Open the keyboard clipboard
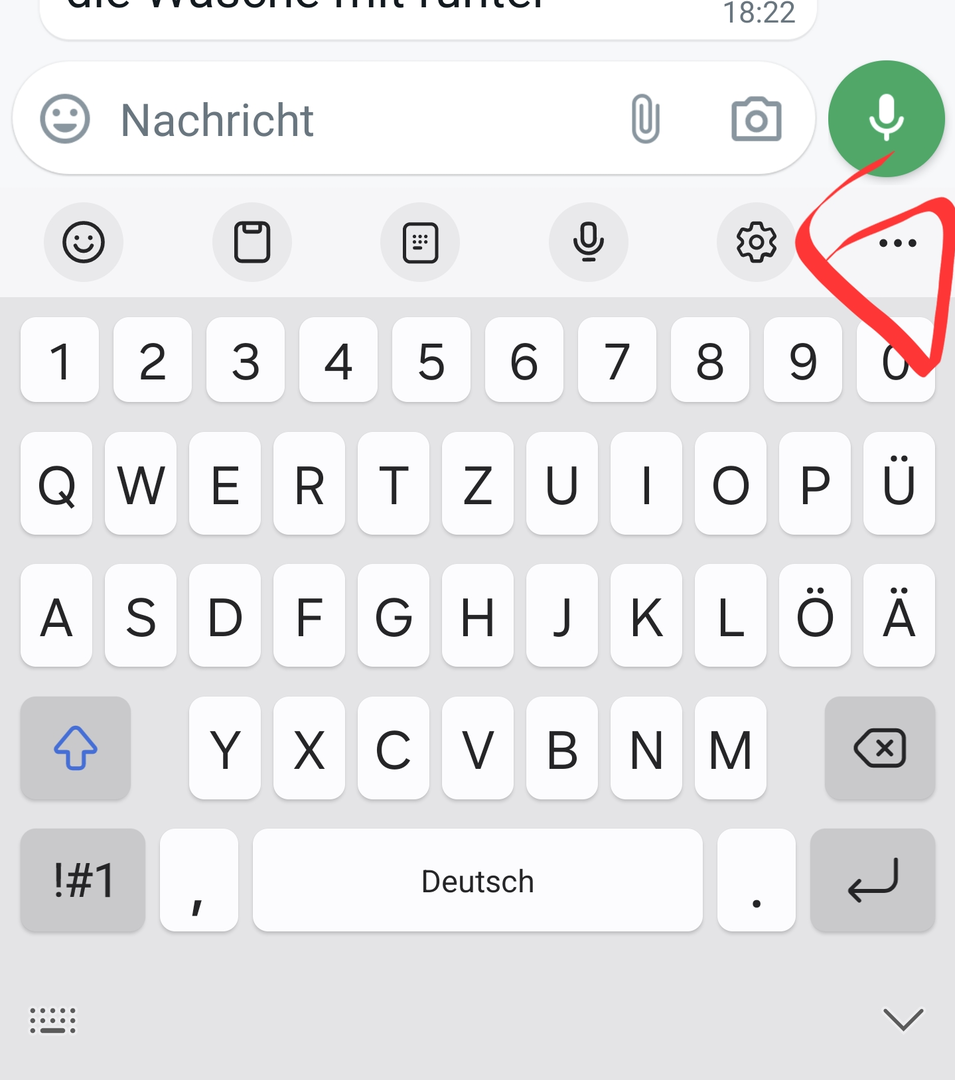 point(252,242)
